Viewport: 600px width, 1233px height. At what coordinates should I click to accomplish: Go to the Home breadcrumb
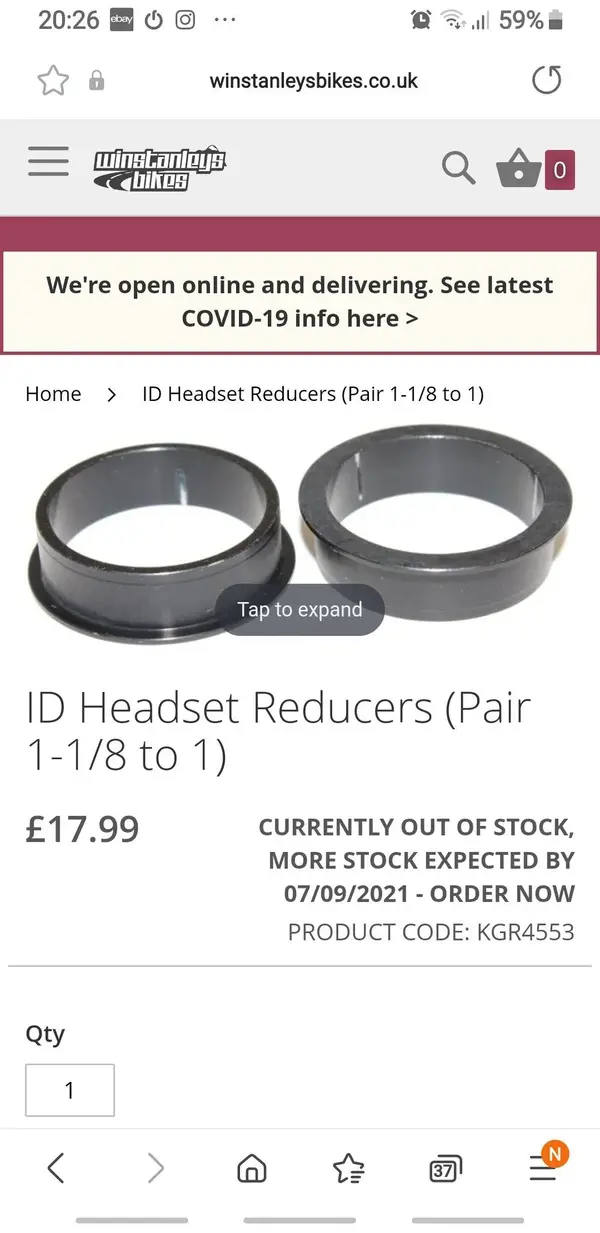tap(53, 394)
